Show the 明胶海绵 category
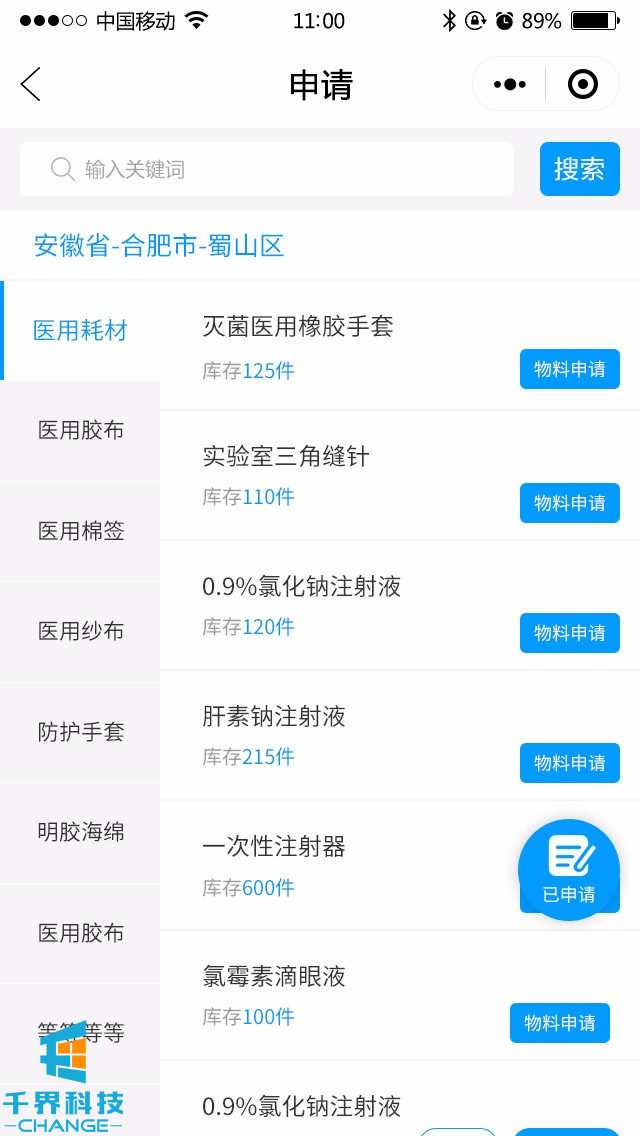The image size is (640, 1136). point(80,832)
